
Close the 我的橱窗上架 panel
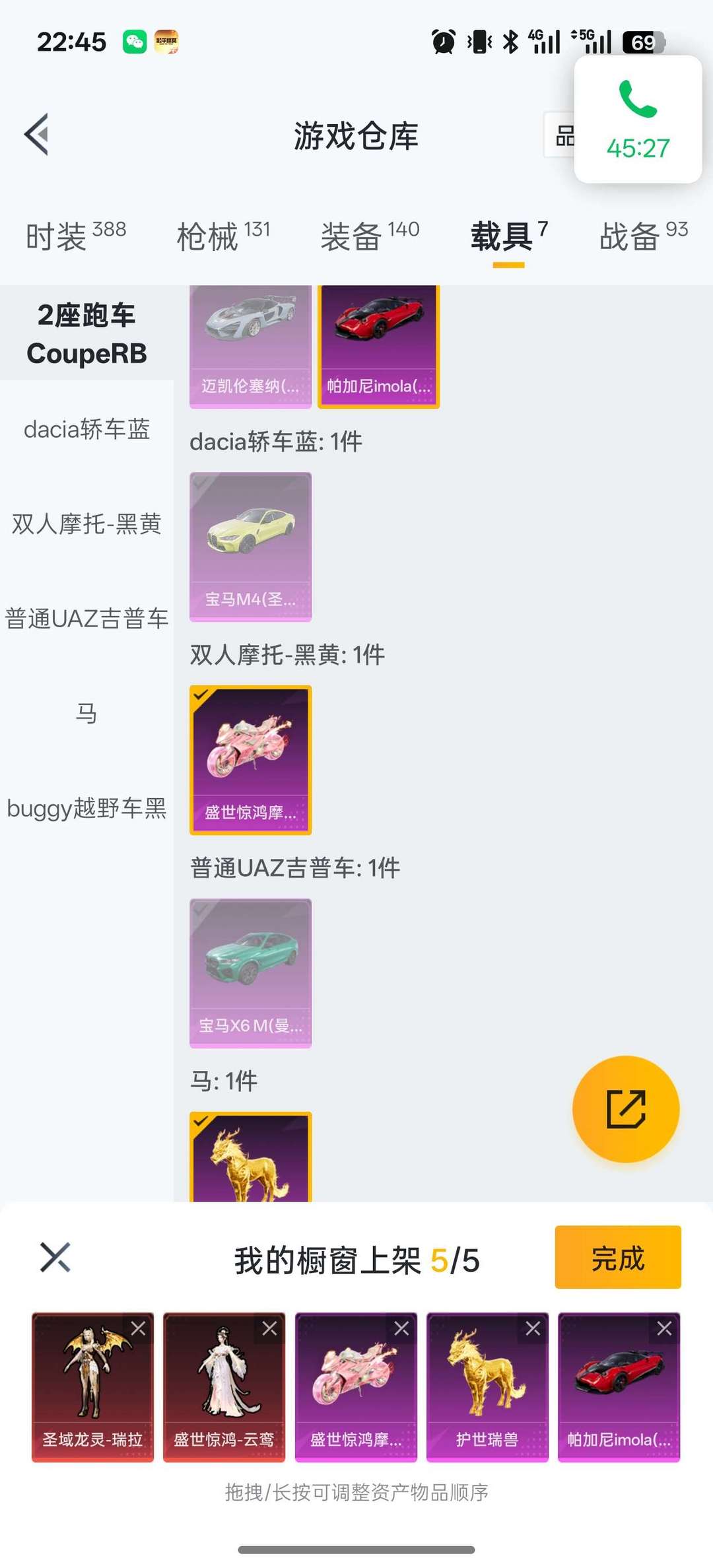(x=55, y=1257)
